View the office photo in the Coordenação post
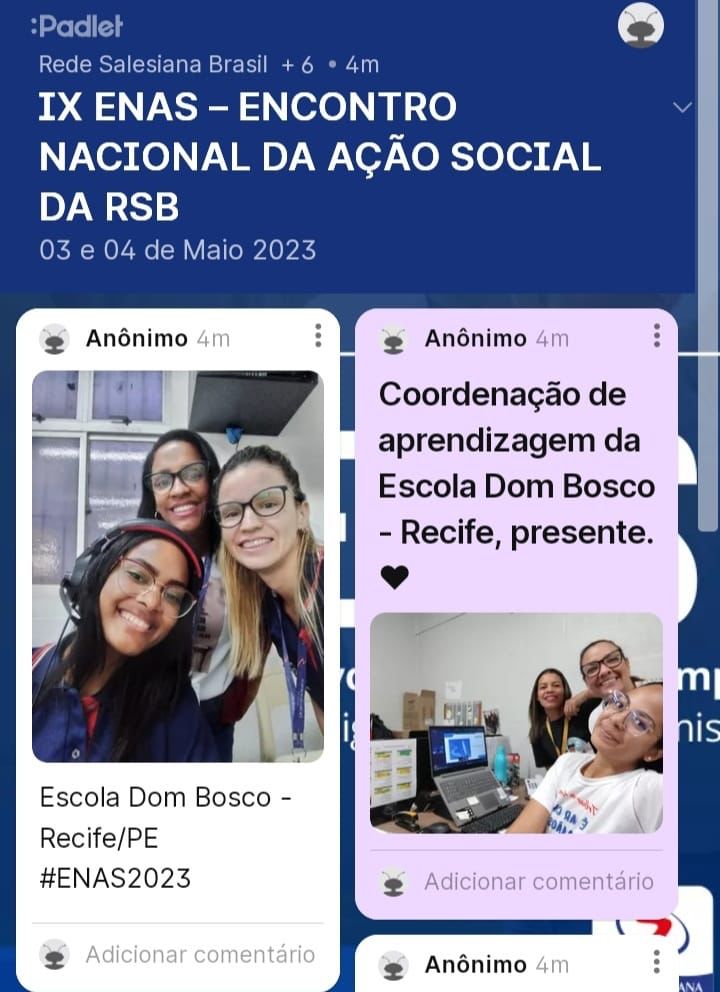This screenshot has width=720, height=992. click(x=516, y=723)
